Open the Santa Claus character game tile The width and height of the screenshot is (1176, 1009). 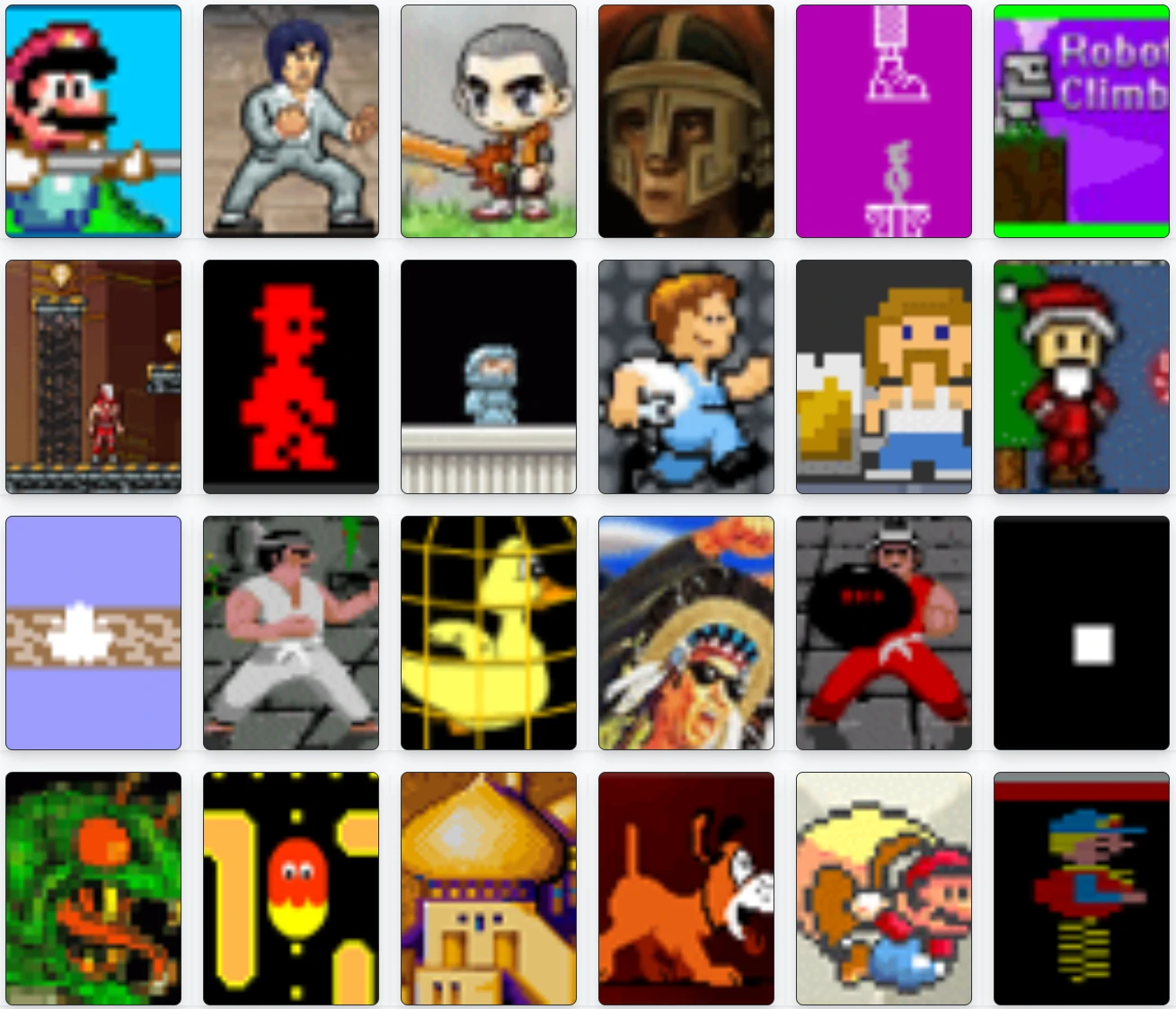(1082, 376)
